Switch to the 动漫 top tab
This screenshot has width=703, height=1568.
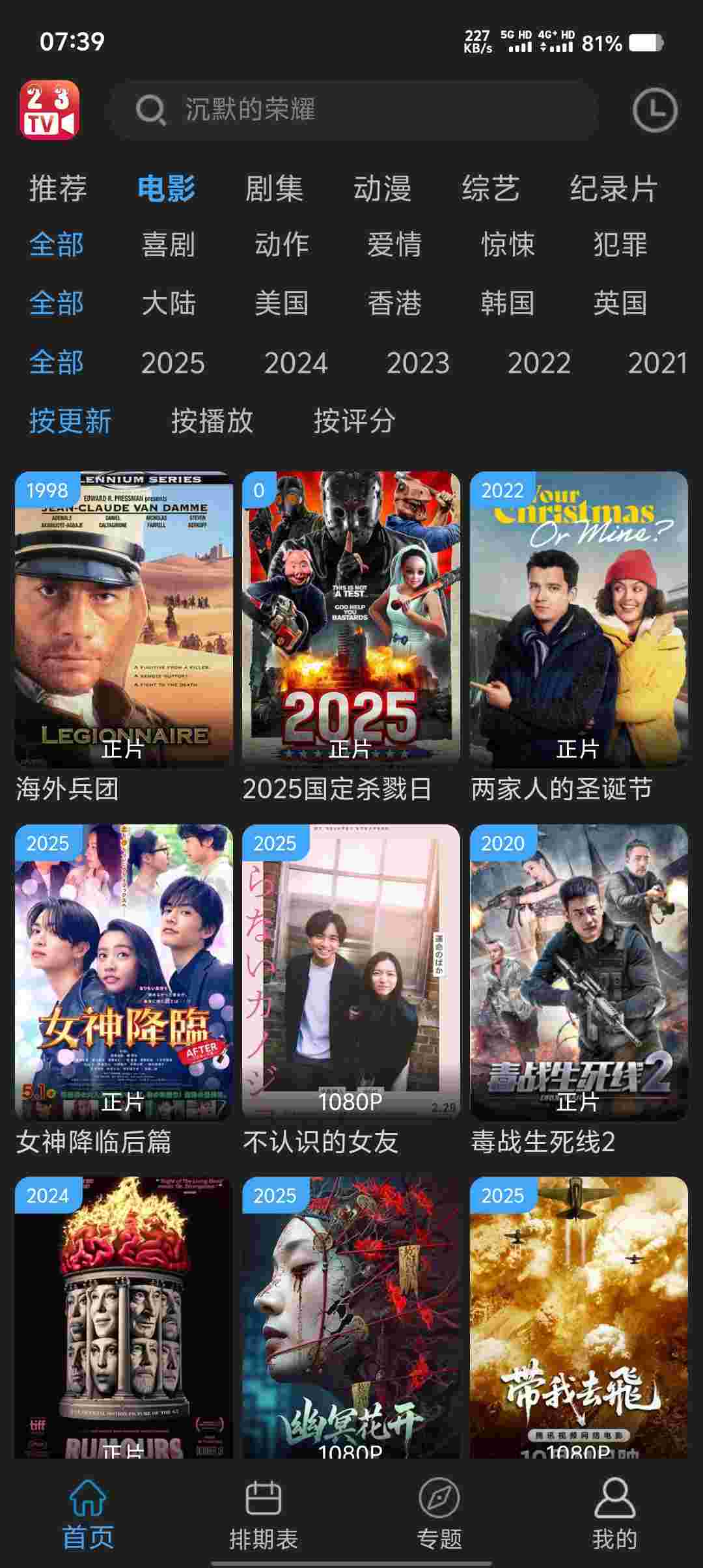pos(382,189)
